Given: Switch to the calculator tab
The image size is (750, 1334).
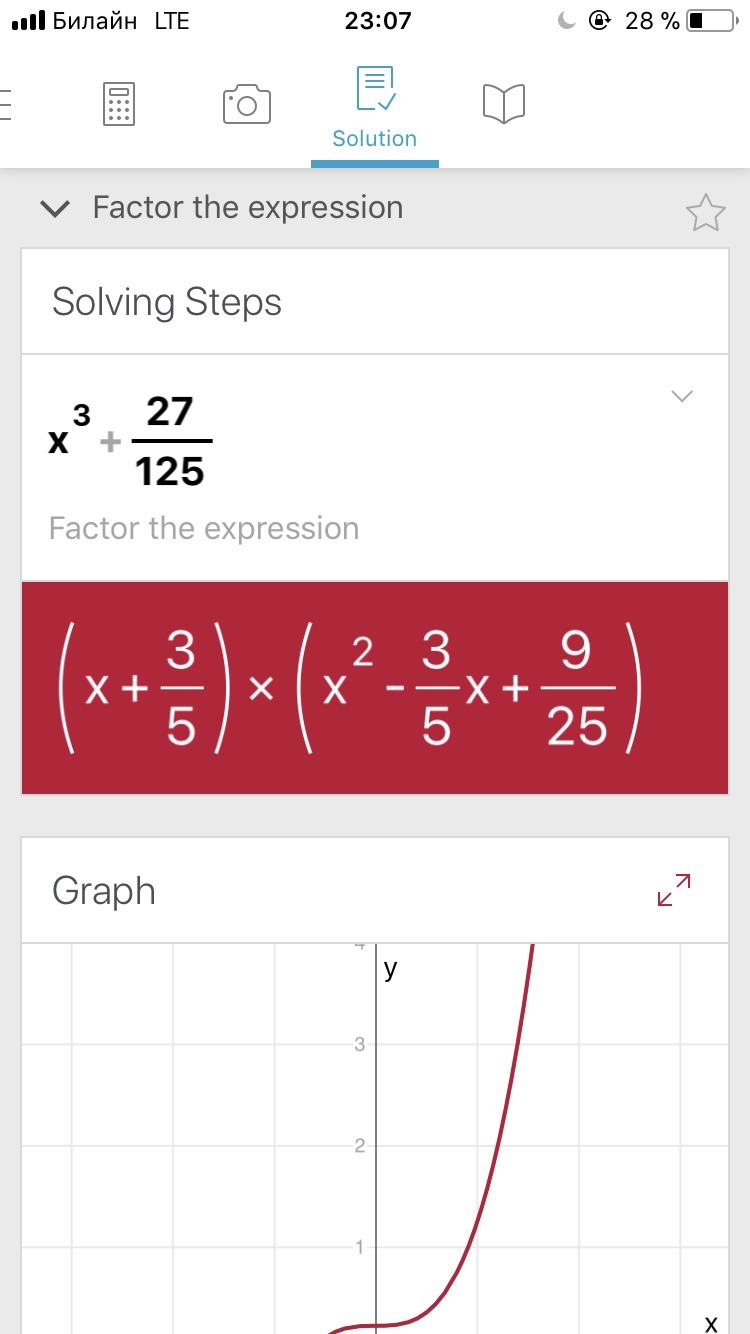Looking at the screenshot, I should coord(118,104).
